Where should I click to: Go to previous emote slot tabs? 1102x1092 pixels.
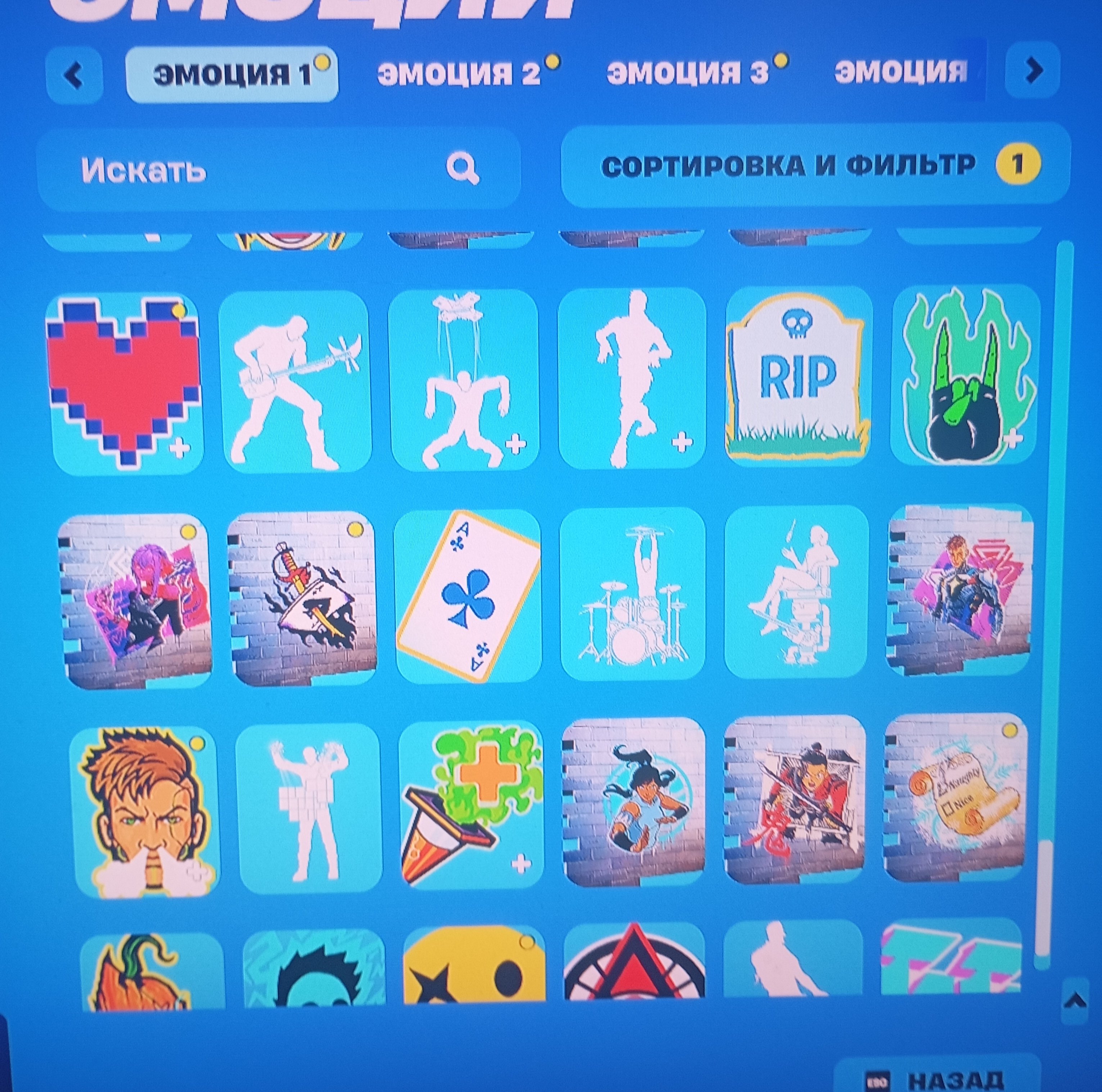74,75
